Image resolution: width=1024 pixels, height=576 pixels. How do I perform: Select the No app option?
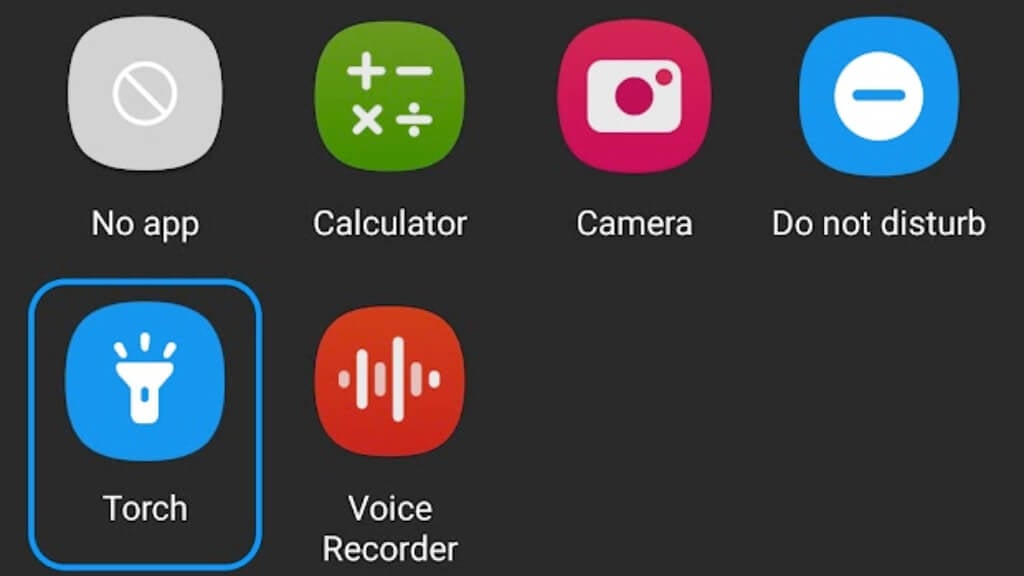tap(145, 95)
